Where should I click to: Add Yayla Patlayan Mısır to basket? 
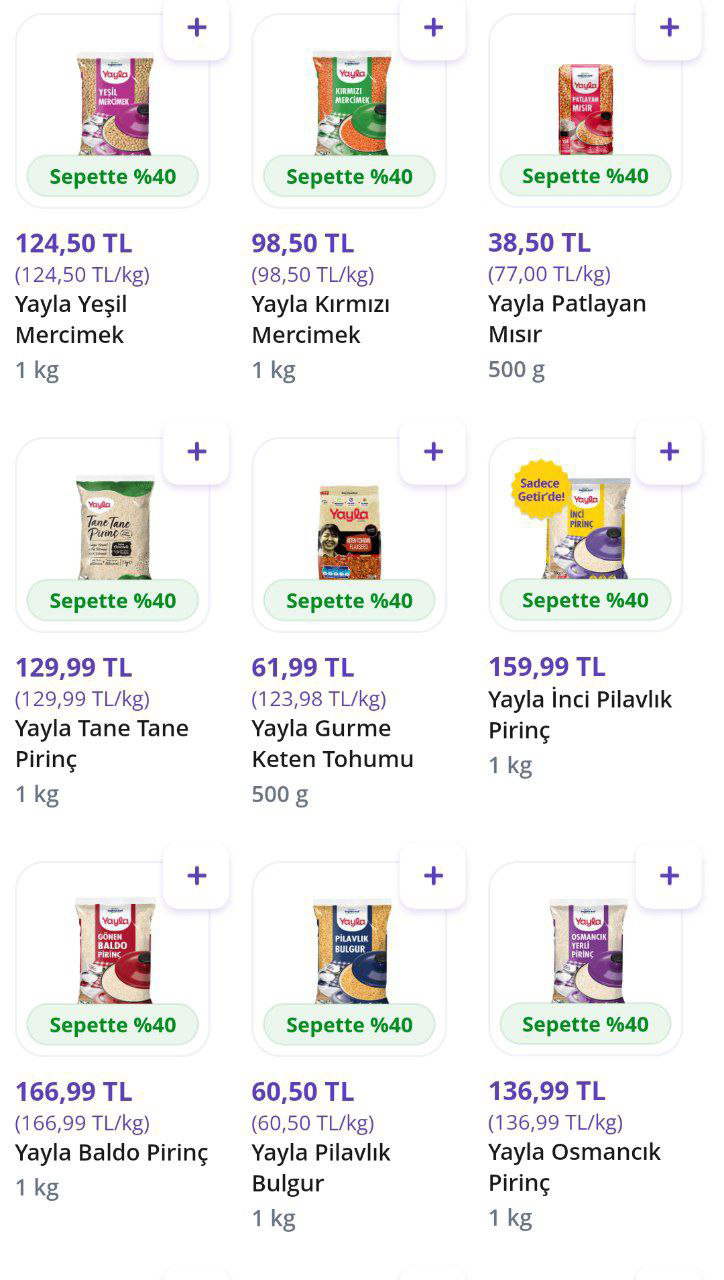point(669,27)
